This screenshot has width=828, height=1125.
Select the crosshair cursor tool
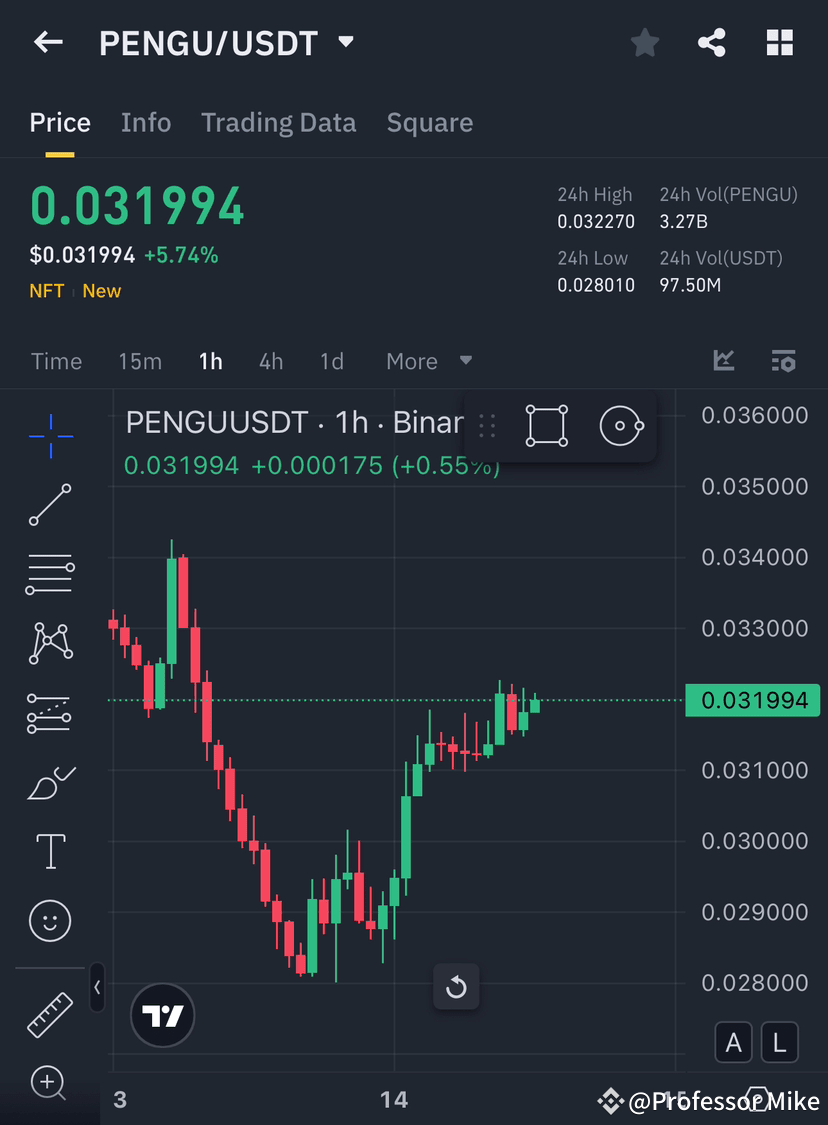50,435
